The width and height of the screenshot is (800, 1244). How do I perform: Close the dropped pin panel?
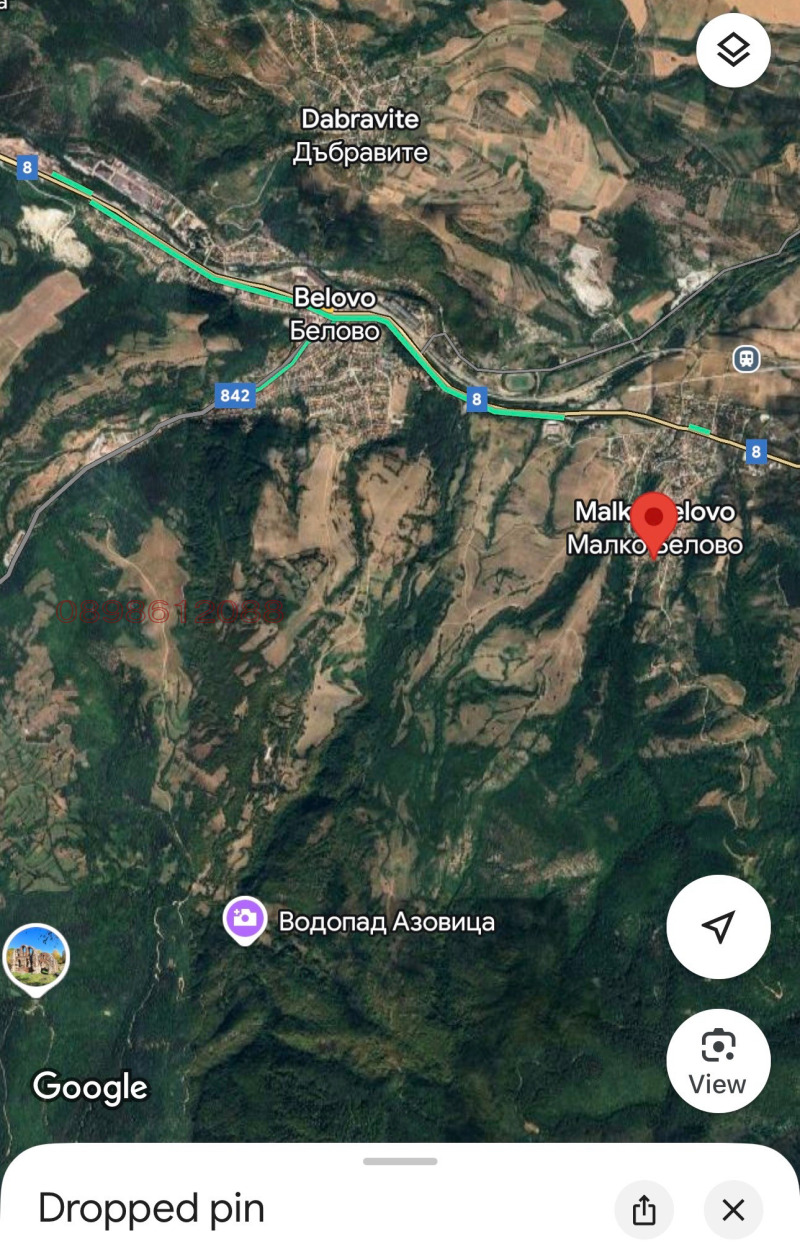pyautogui.click(x=733, y=1210)
